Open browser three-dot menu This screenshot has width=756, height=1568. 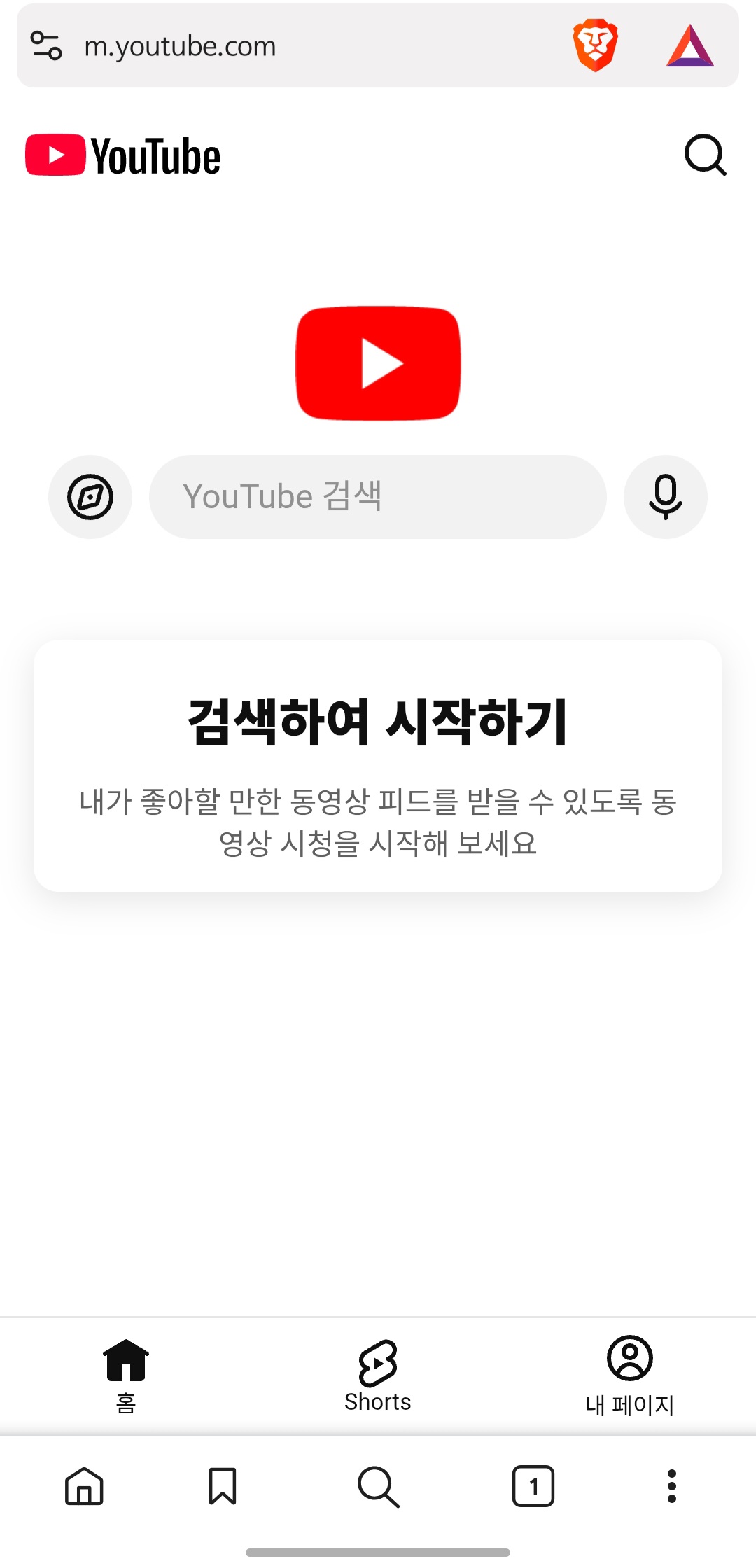672,1486
